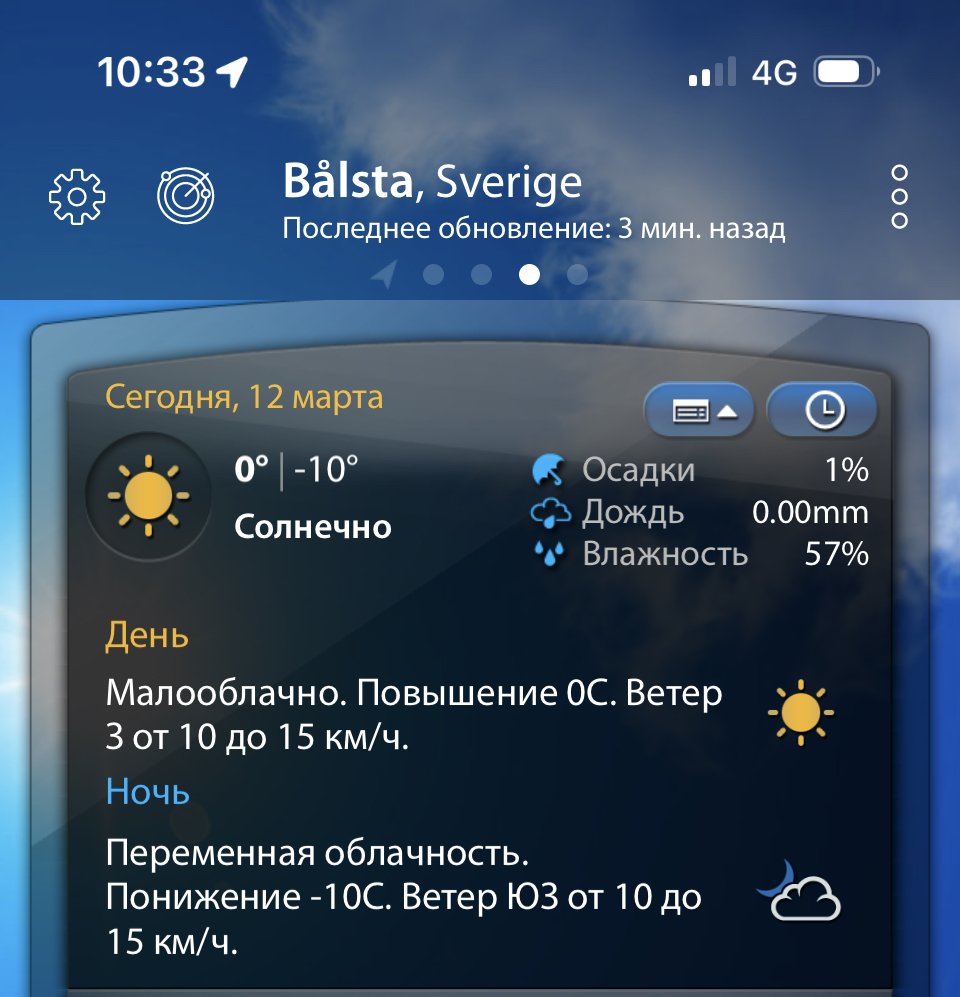960x997 pixels.
Task: Tap the Bålsta, Sverige location title
Action: click(x=432, y=183)
